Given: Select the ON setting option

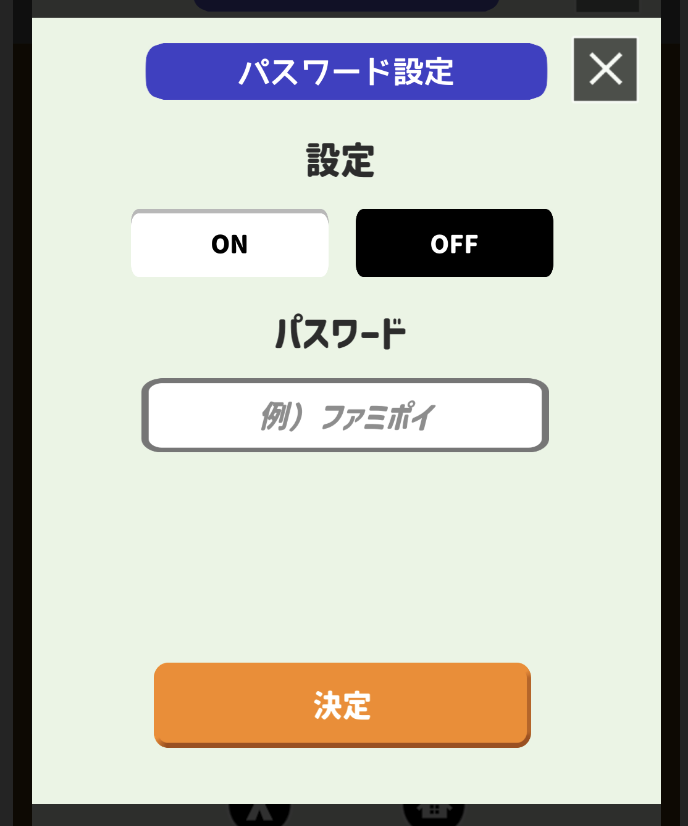Looking at the screenshot, I should point(229,244).
